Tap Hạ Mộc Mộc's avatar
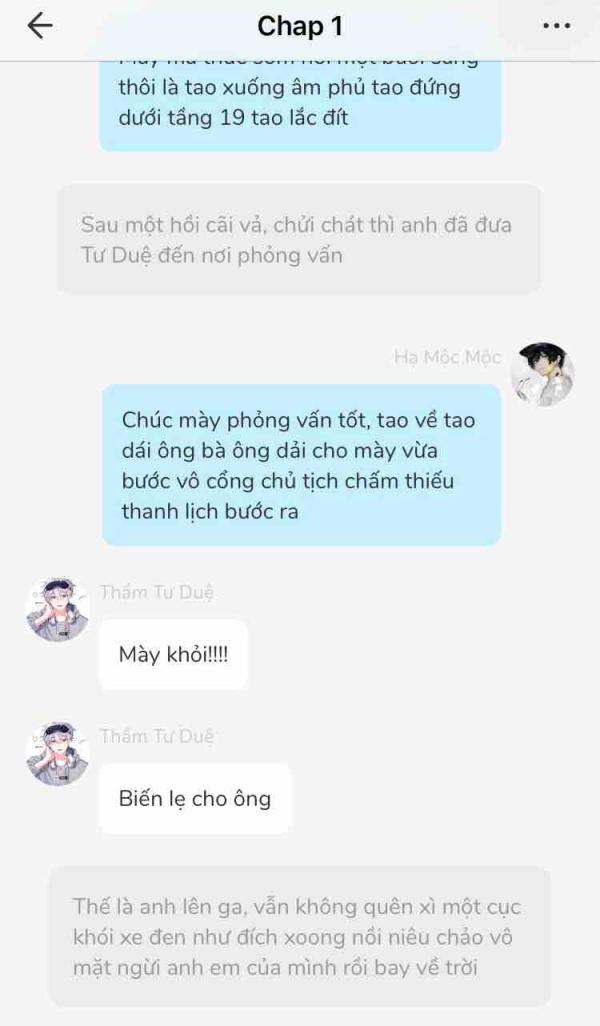600x1026 pixels. pyautogui.click(x=542, y=374)
